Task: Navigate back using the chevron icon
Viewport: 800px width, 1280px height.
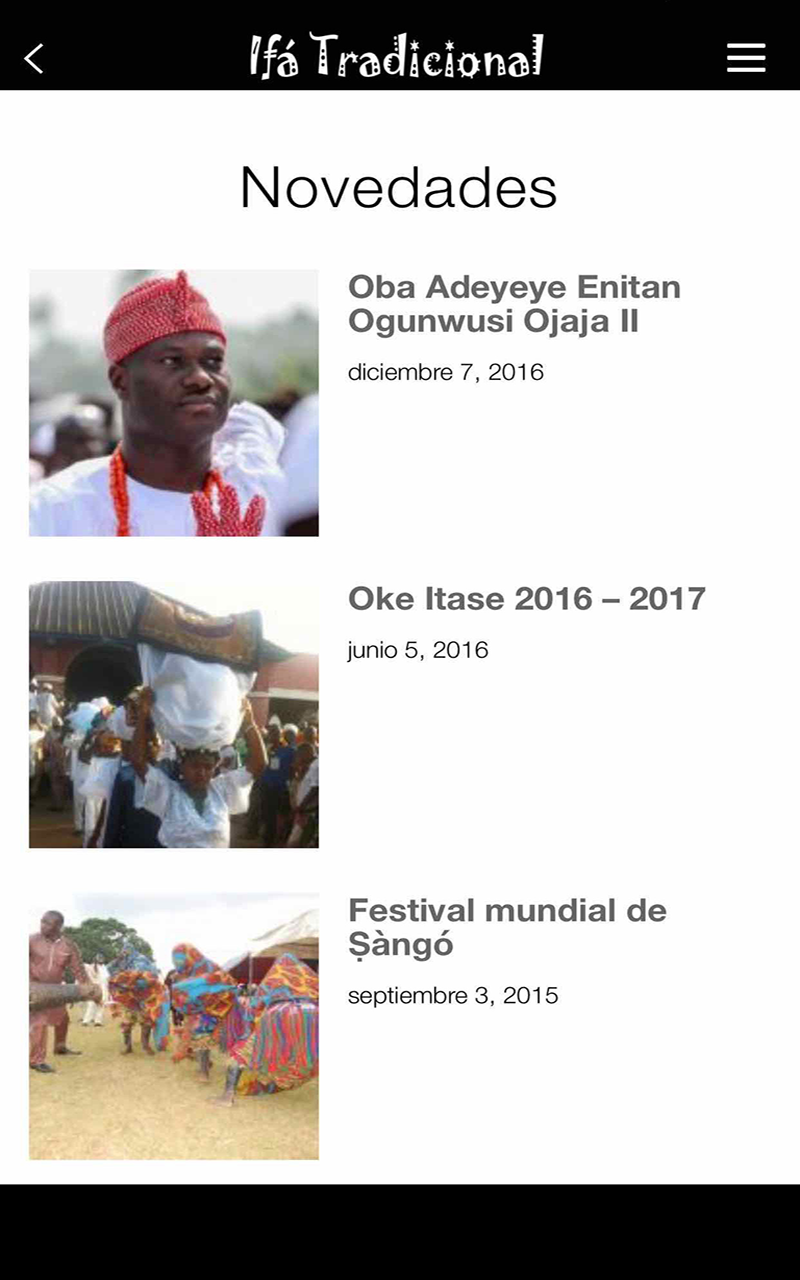Action: [34, 58]
